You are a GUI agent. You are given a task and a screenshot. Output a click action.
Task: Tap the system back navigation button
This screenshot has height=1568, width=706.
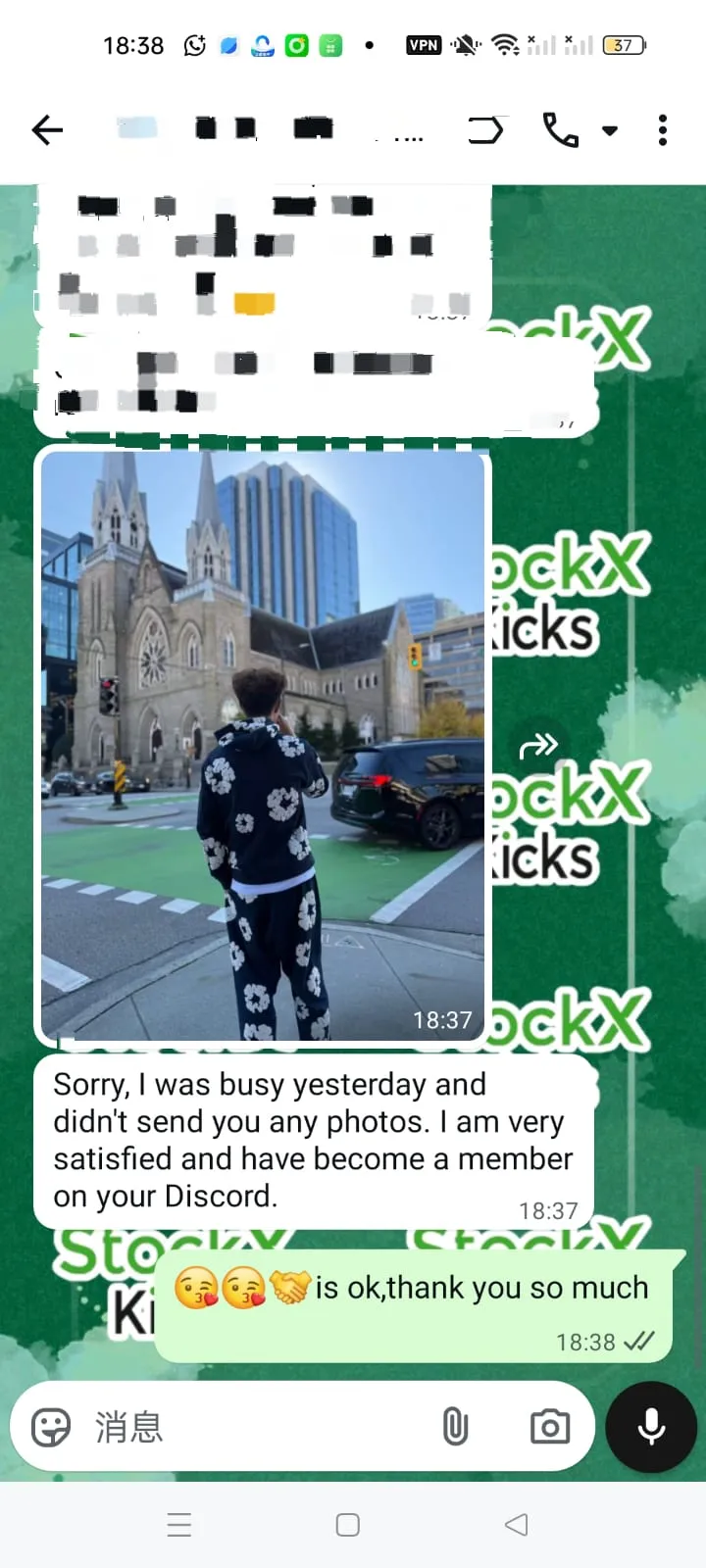[x=516, y=1525]
